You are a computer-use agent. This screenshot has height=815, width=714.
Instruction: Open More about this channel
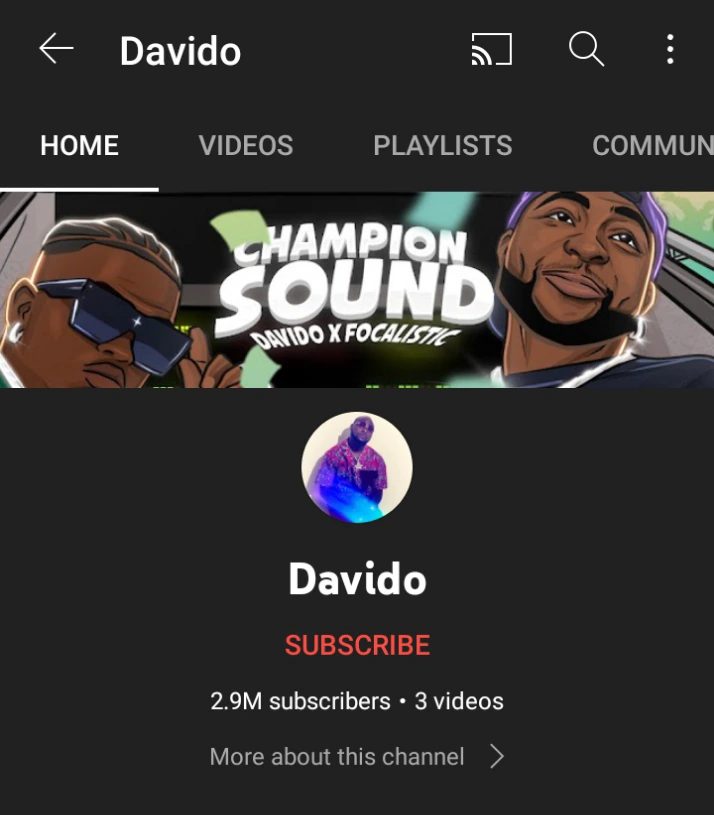tap(357, 757)
